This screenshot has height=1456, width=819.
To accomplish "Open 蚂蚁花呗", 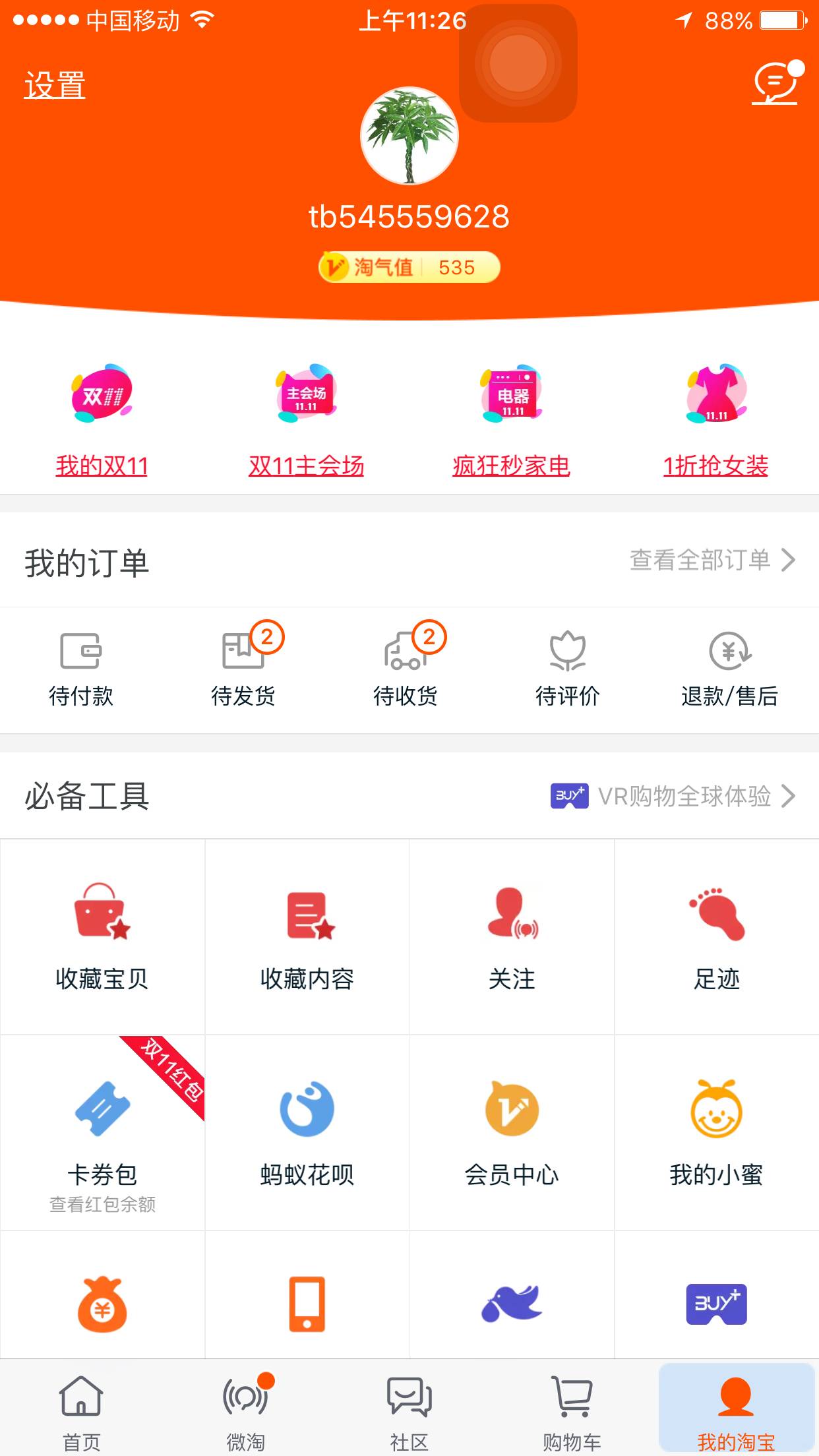I will 307,1134.
